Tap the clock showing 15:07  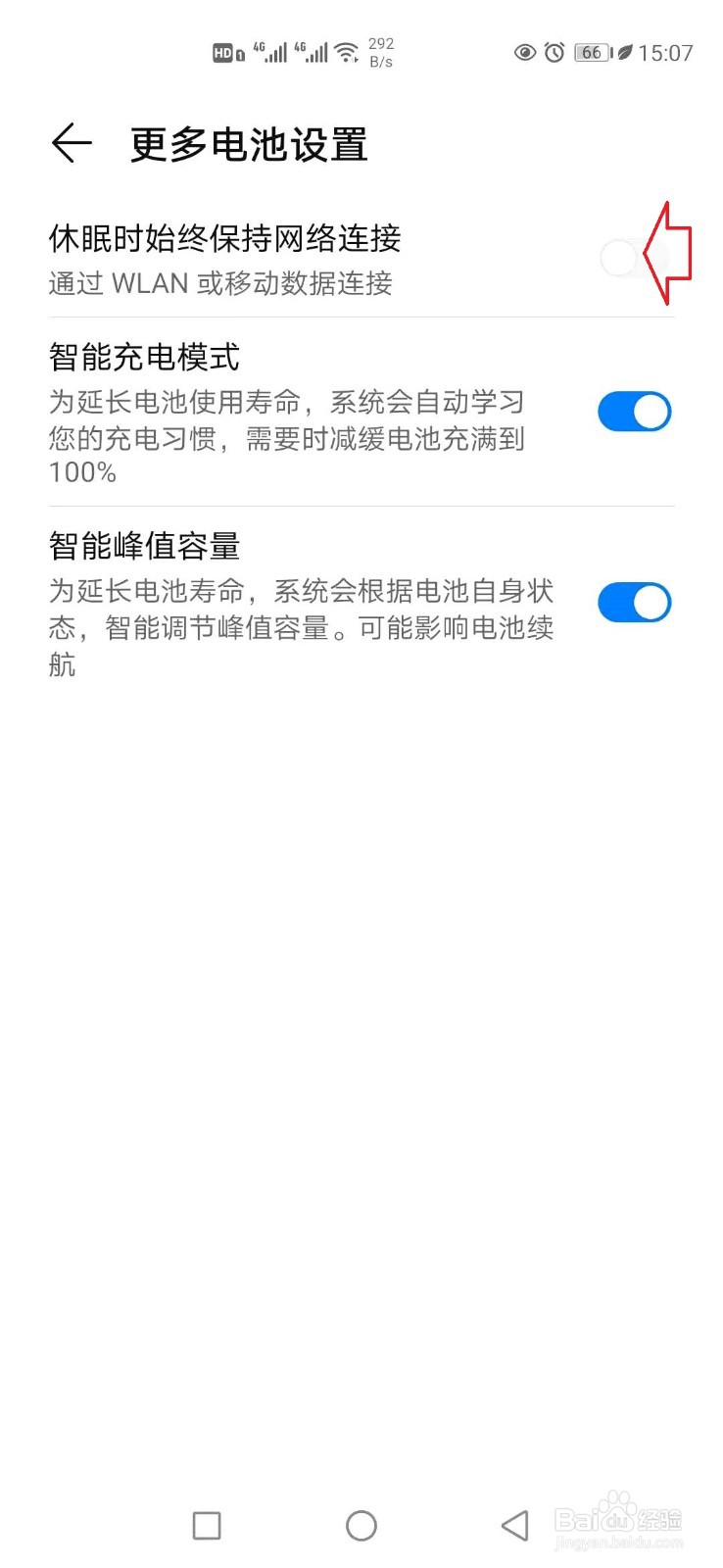pyautogui.click(x=665, y=53)
